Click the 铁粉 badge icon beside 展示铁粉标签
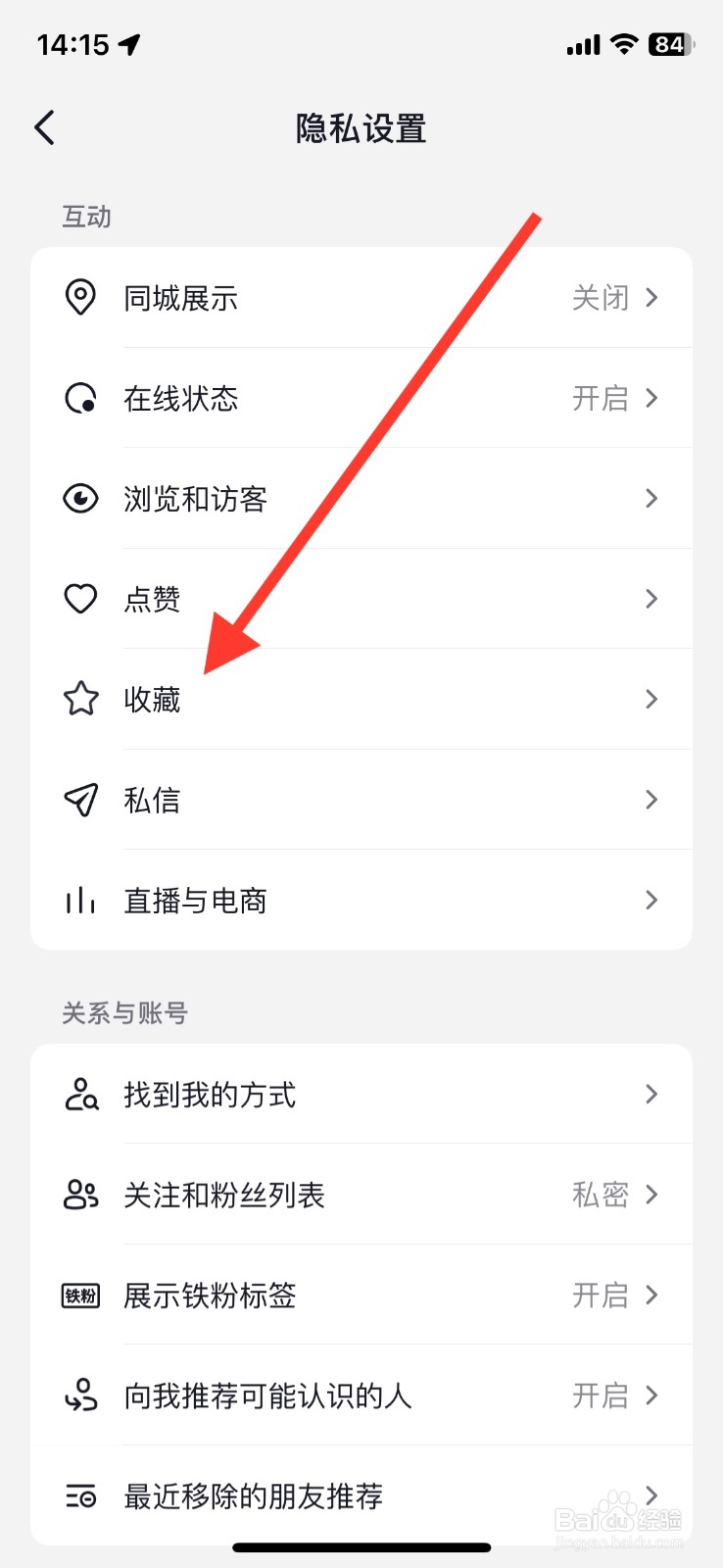The image size is (723, 1568). (x=80, y=1295)
